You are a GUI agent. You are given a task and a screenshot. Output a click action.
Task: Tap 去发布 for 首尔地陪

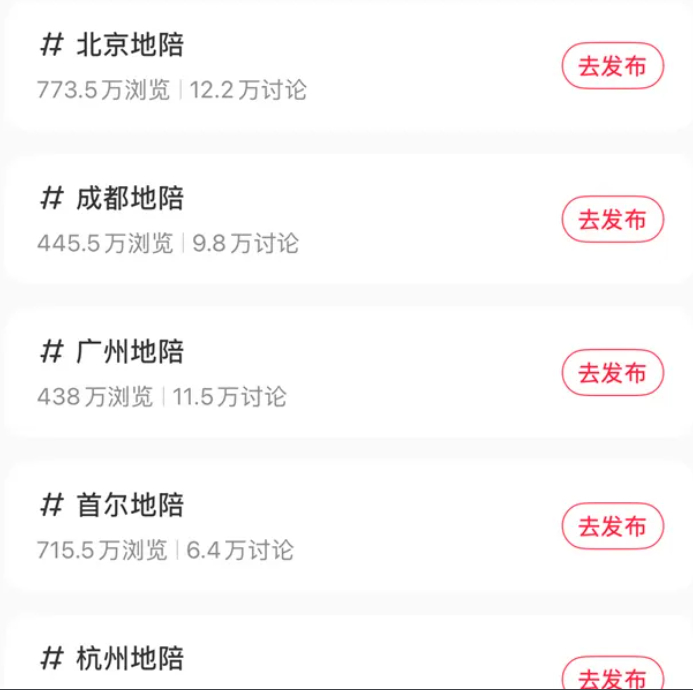tap(612, 527)
